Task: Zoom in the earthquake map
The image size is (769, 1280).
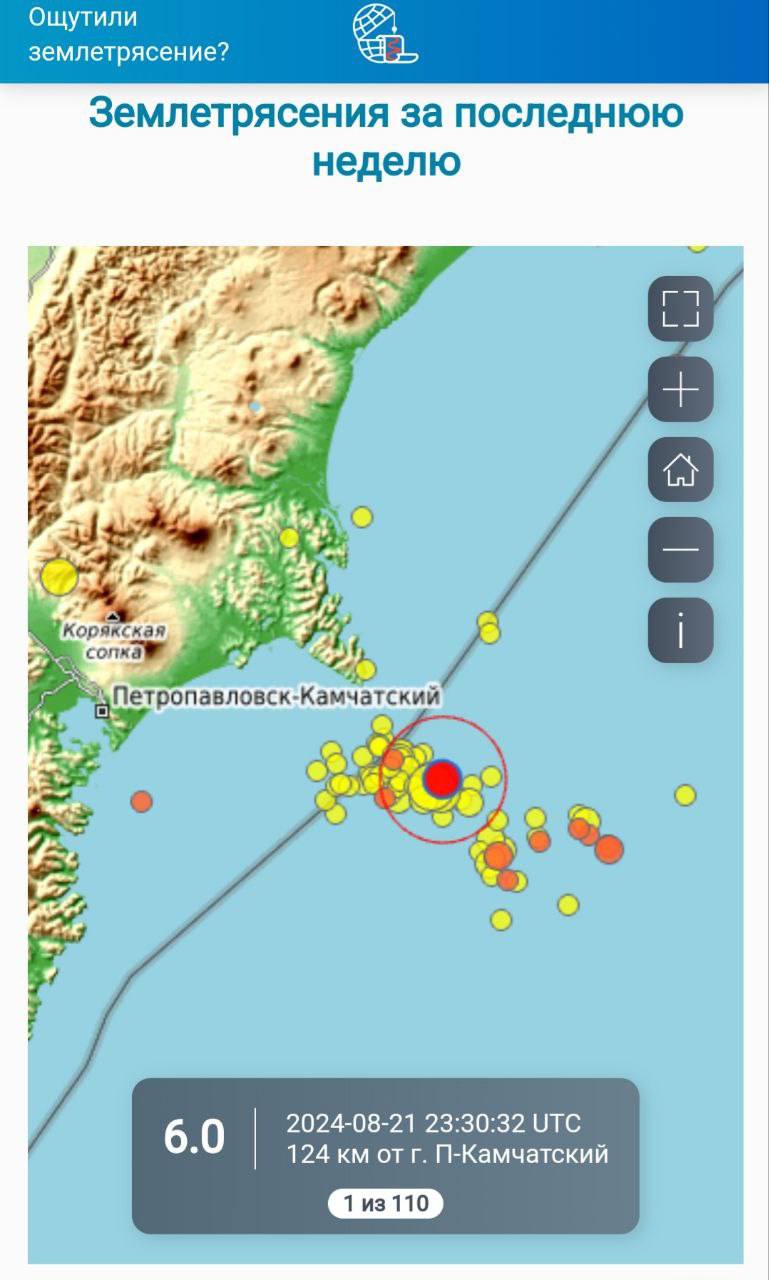Action: (x=680, y=389)
